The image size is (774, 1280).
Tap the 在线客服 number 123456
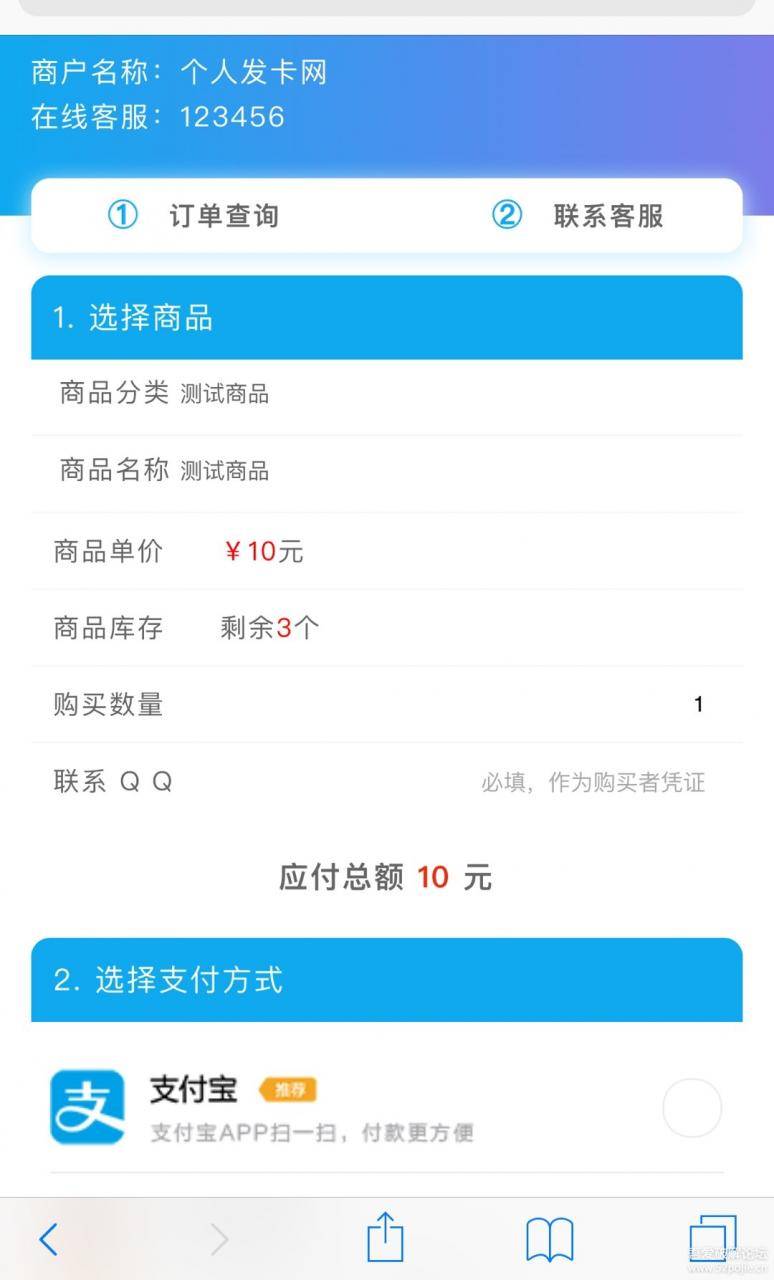tap(233, 117)
